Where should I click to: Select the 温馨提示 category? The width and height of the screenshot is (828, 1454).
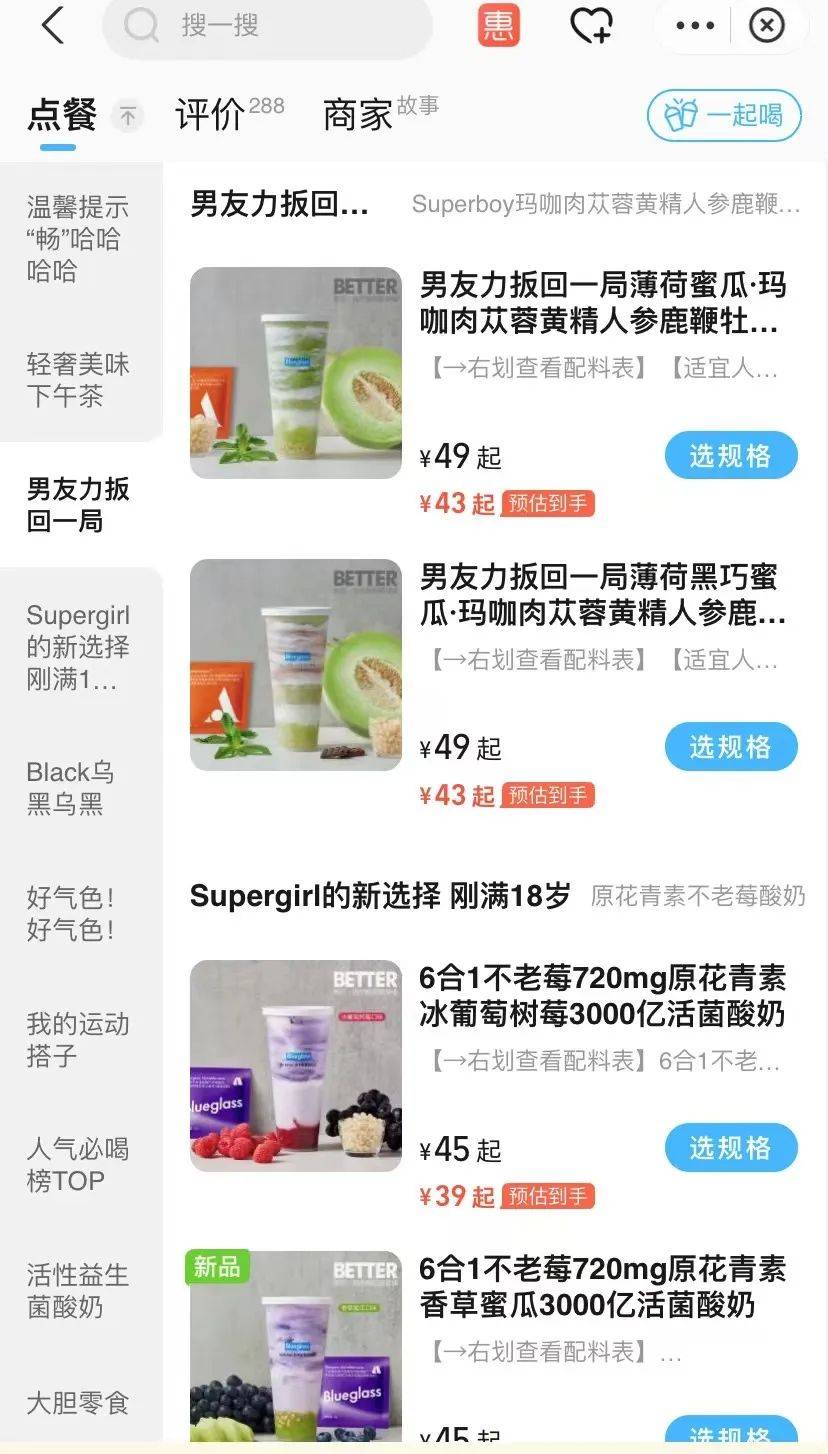click(x=78, y=239)
